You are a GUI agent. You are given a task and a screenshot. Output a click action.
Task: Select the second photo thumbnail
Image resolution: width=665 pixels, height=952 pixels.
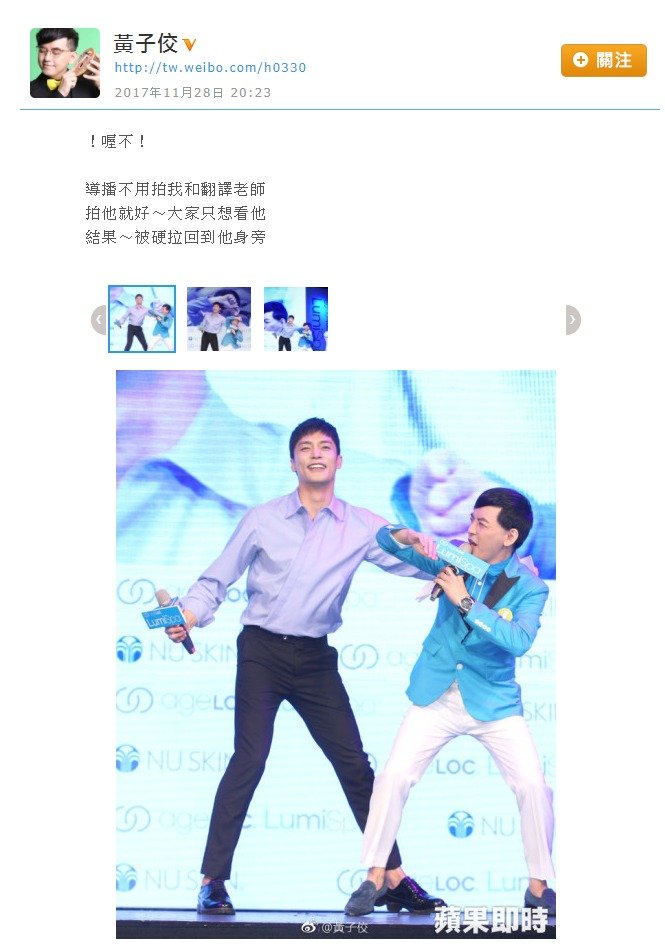tap(219, 319)
